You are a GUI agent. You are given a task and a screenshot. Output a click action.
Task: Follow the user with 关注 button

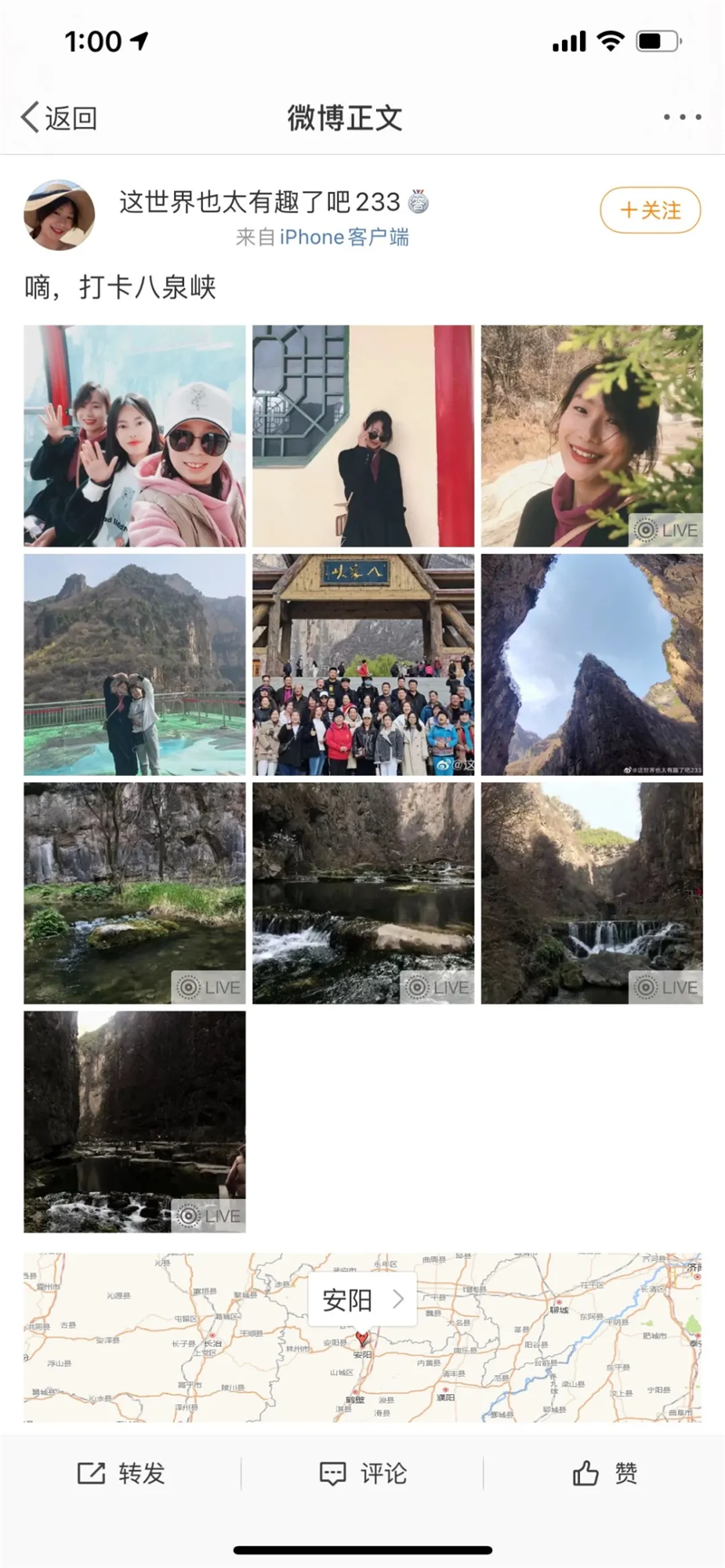(650, 210)
